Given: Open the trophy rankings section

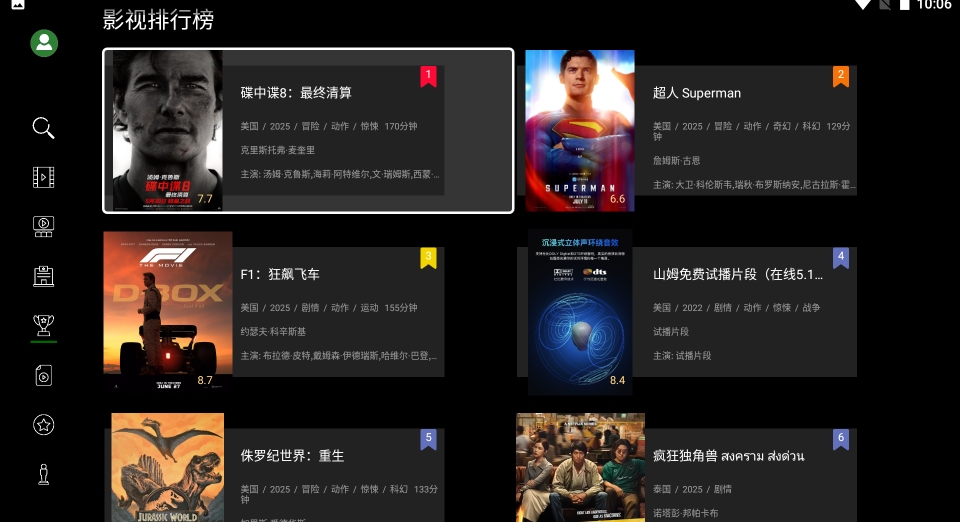Looking at the screenshot, I should 44,324.
